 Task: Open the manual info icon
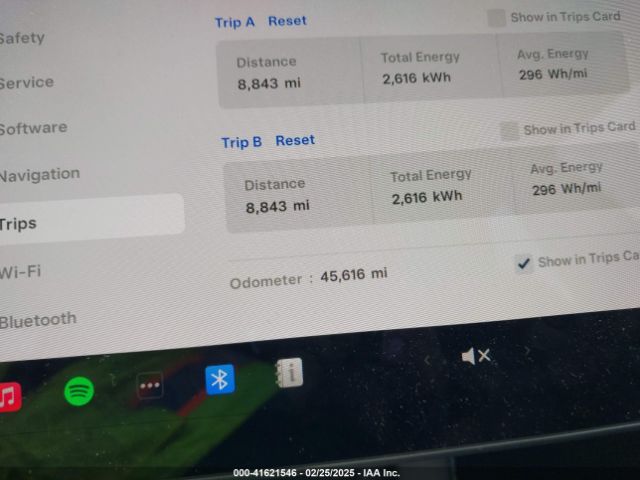click(x=289, y=374)
